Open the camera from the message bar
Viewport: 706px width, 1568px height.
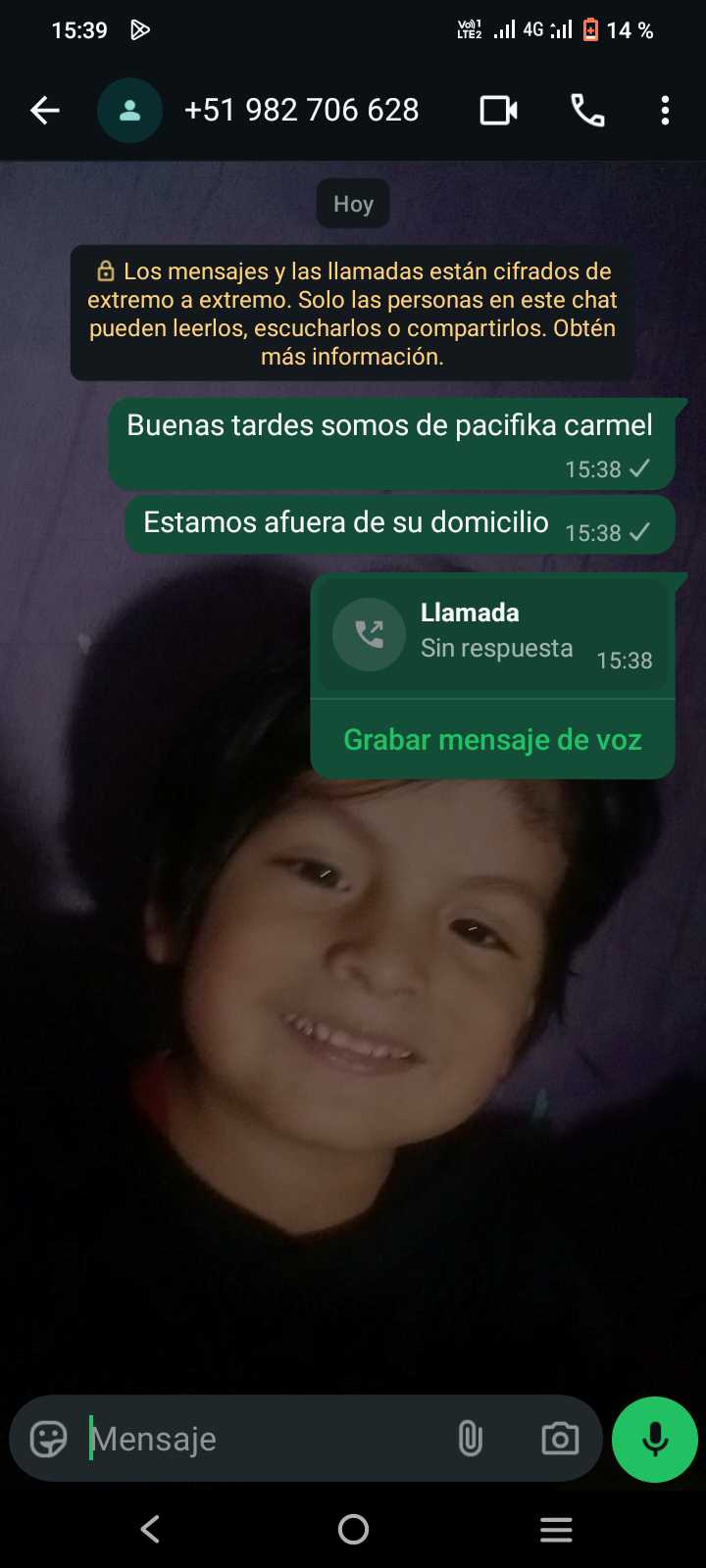[x=560, y=1439]
